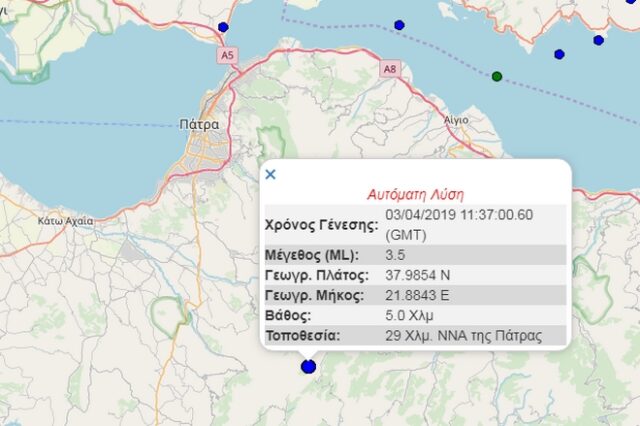Tap the green earthquake marker
The height and width of the screenshot is (426, 640).
tap(497, 76)
